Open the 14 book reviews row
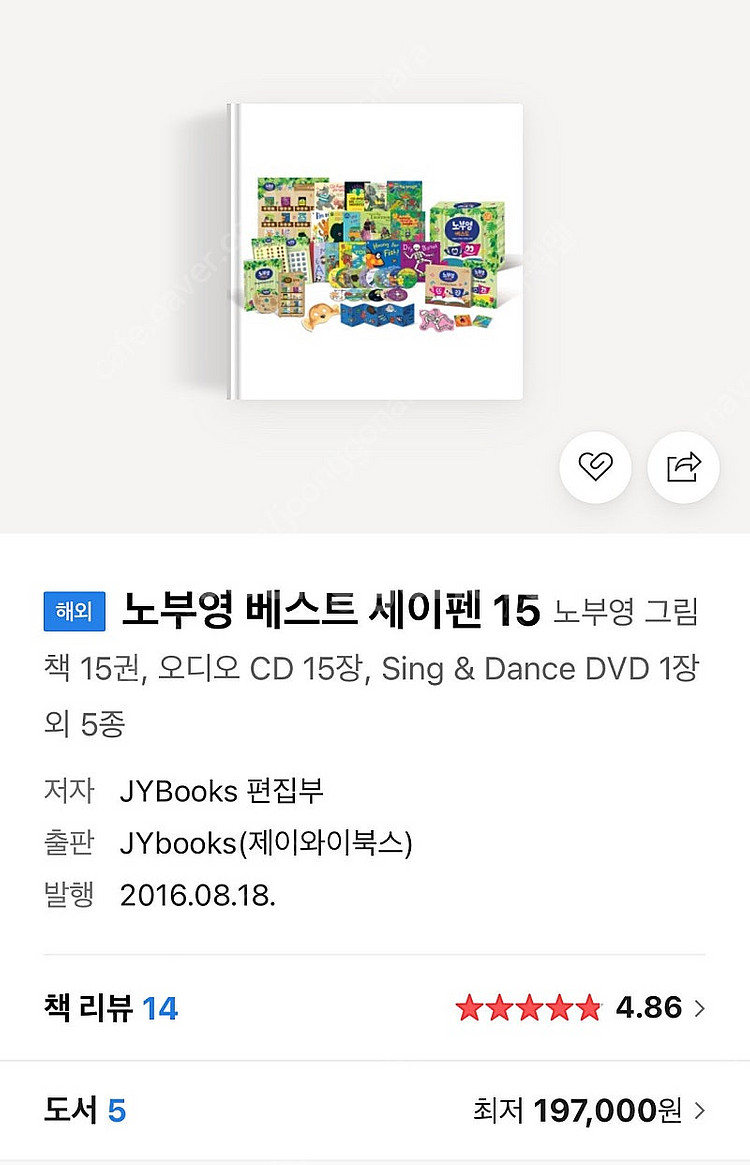The height and width of the screenshot is (1165, 750). [375, 1008]
